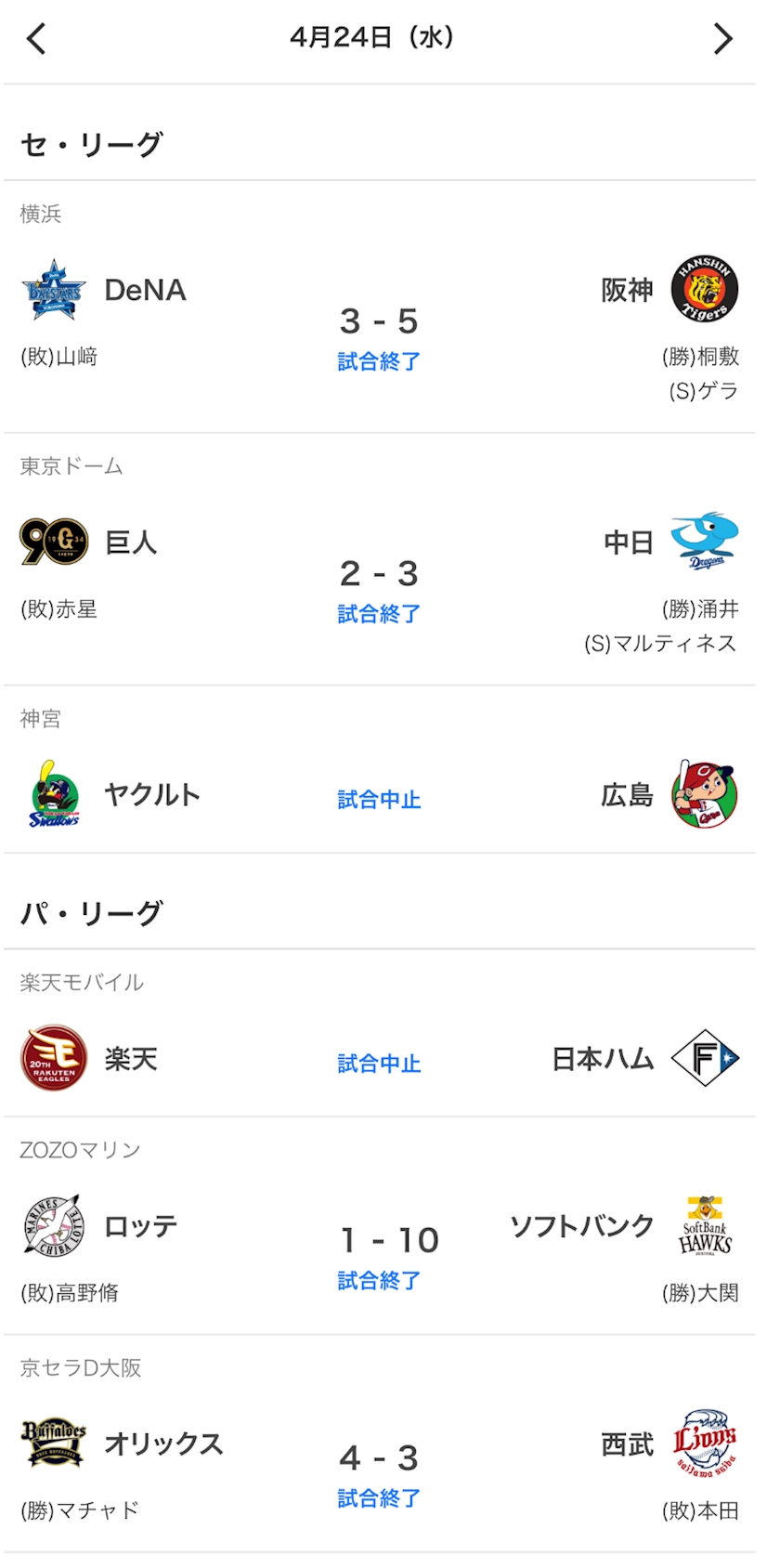This screenshot has width=780, height=1568.
Task: Go to the next day's schedule
Action: [x=722, y=39]
